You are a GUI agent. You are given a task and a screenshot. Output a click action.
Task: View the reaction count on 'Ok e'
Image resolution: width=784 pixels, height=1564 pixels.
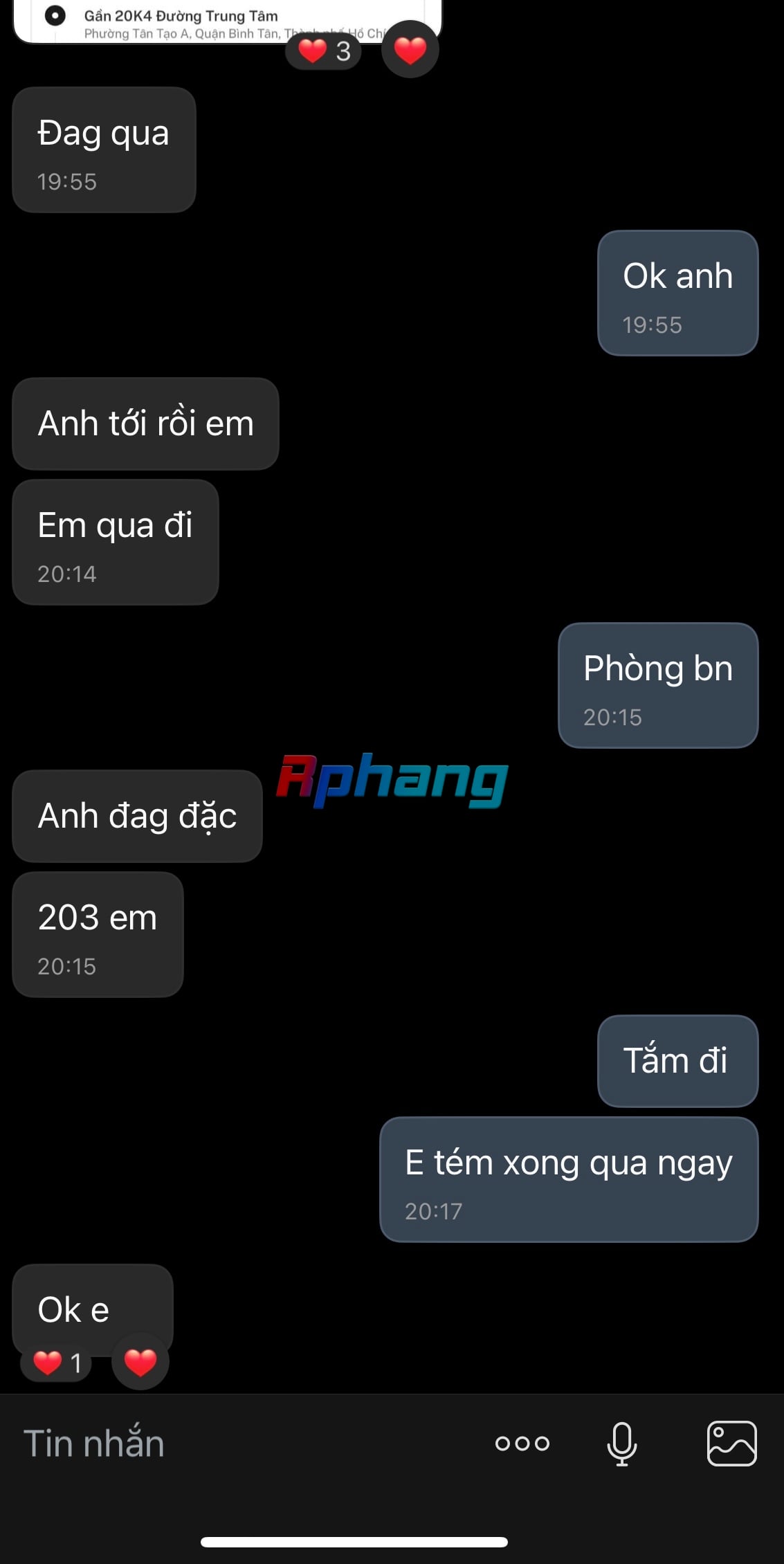tap(57, 1363)
